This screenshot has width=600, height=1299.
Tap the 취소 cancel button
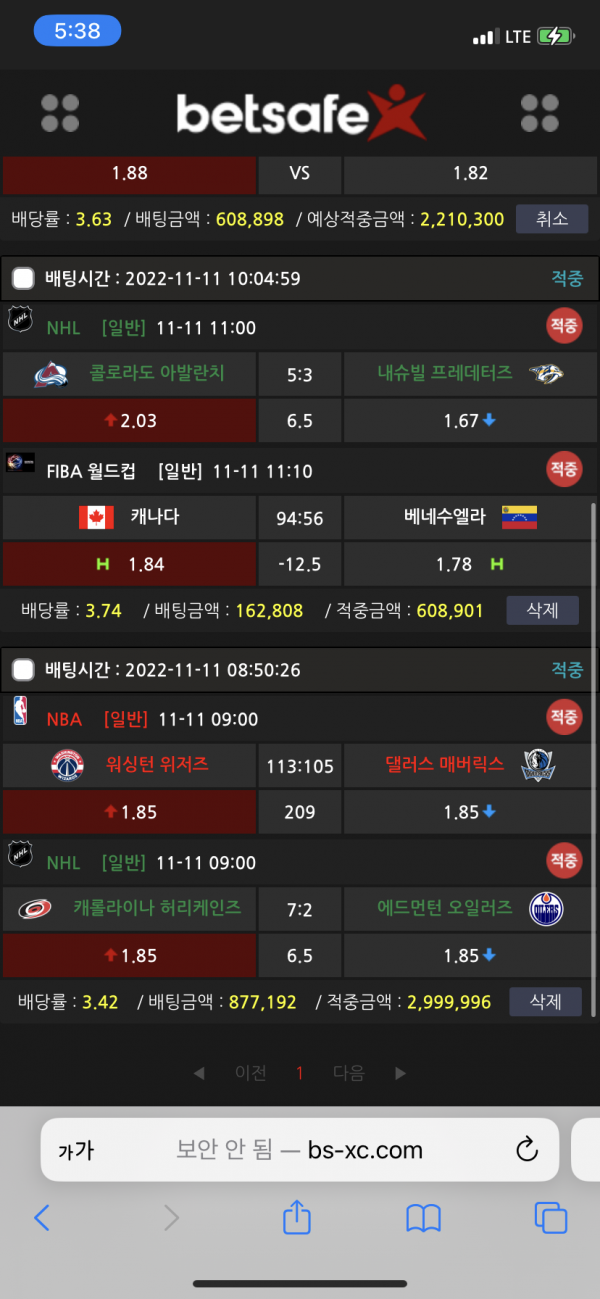tap(551, 218)
